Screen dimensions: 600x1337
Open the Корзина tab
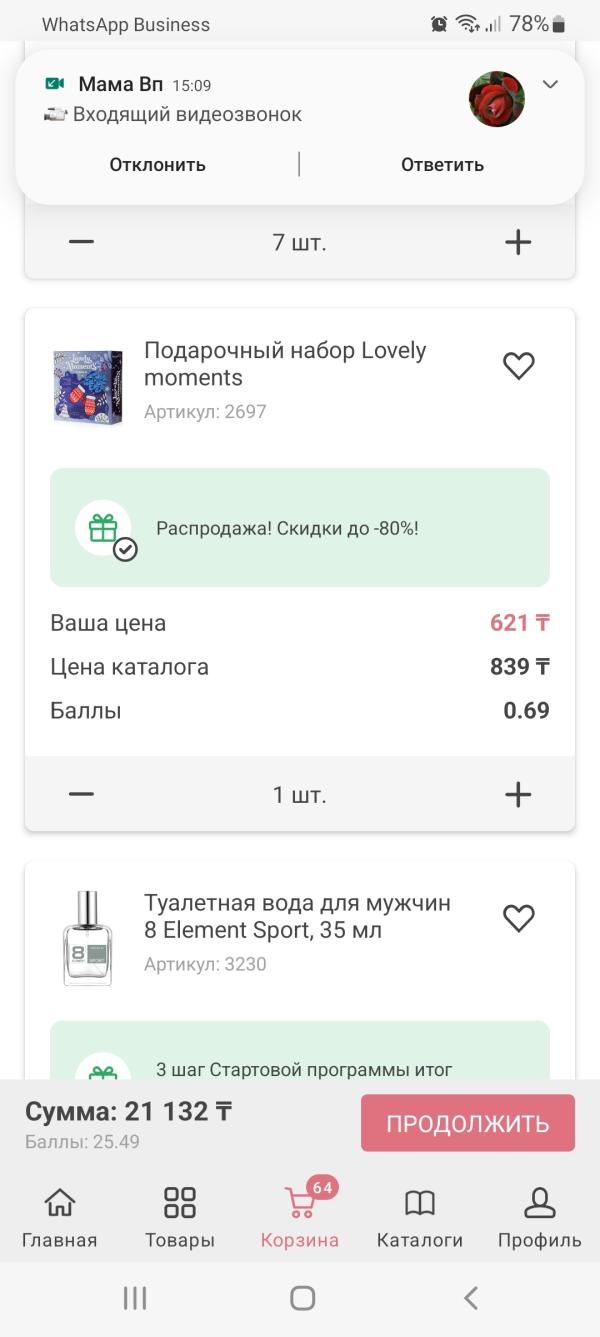pyautogui.click(x=300, y=1217)
